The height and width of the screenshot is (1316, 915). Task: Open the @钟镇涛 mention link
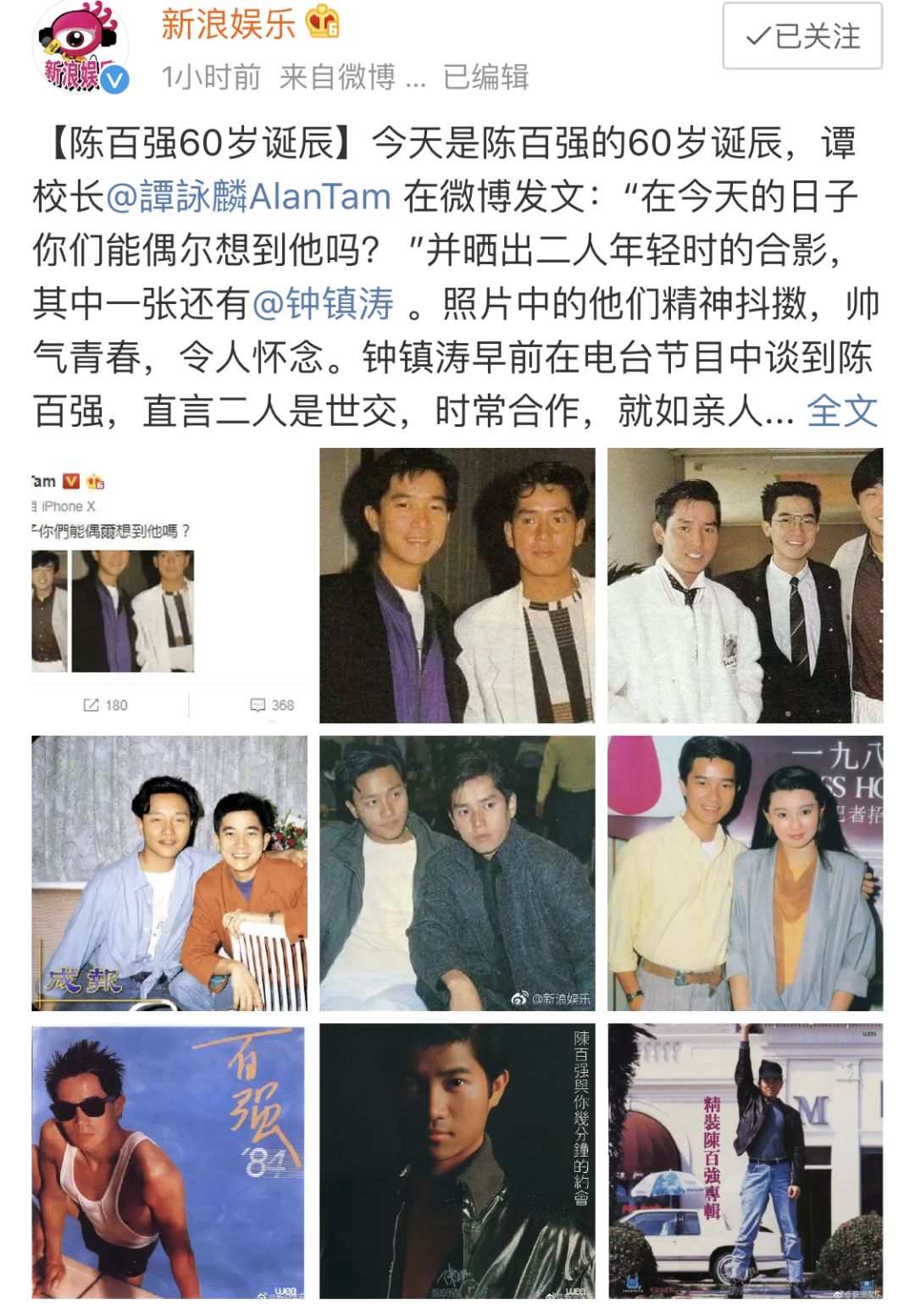coord(323,304)
